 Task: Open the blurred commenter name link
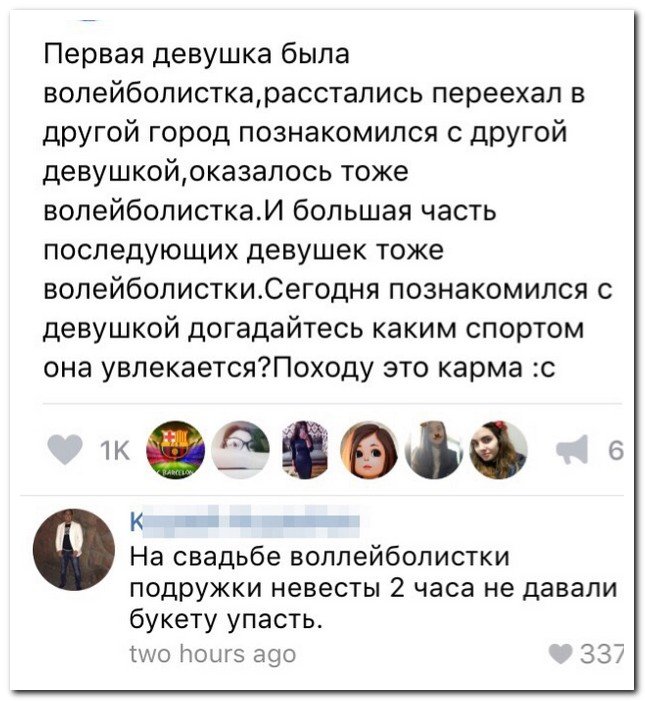pos(245,521)
